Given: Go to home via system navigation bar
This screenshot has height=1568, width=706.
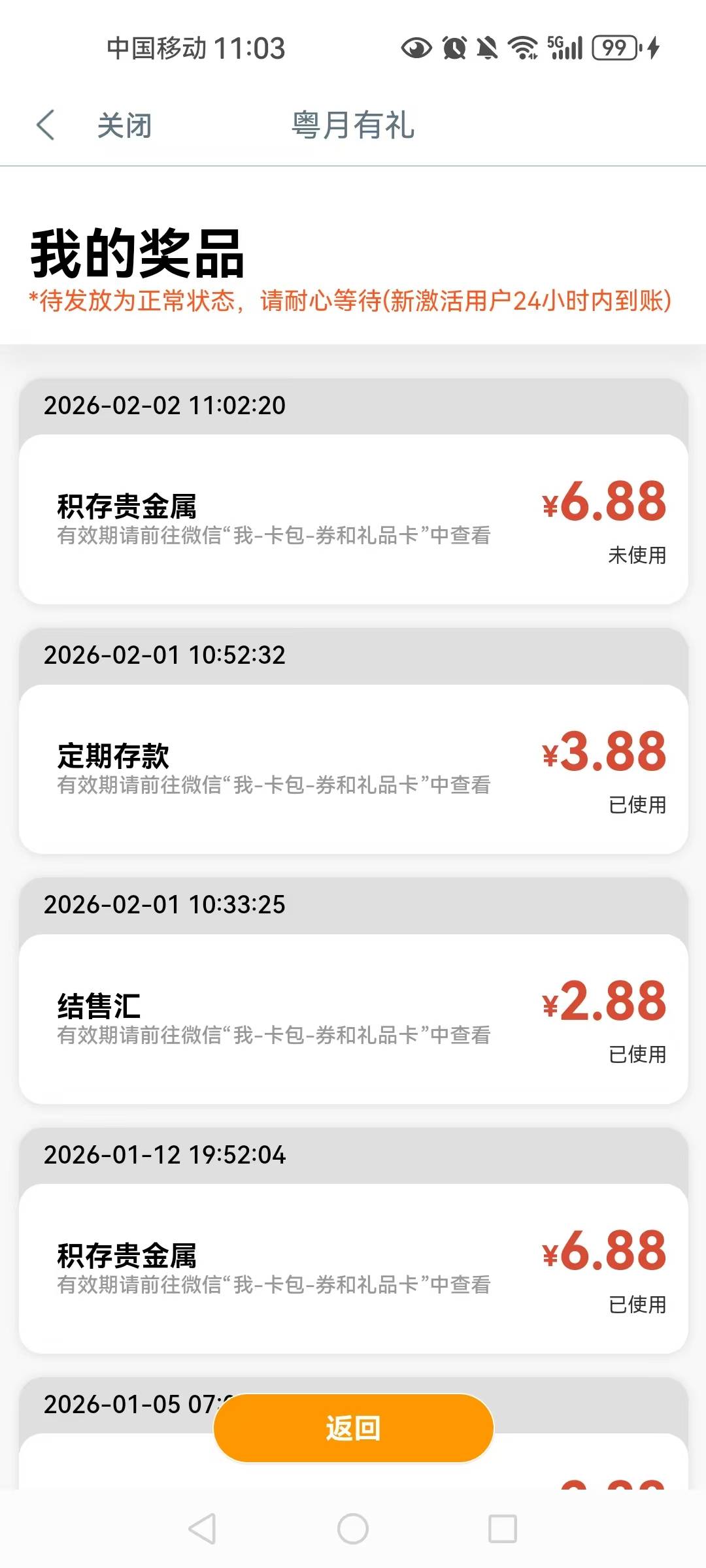Looking at the screenshot, I should [353, 1529].
